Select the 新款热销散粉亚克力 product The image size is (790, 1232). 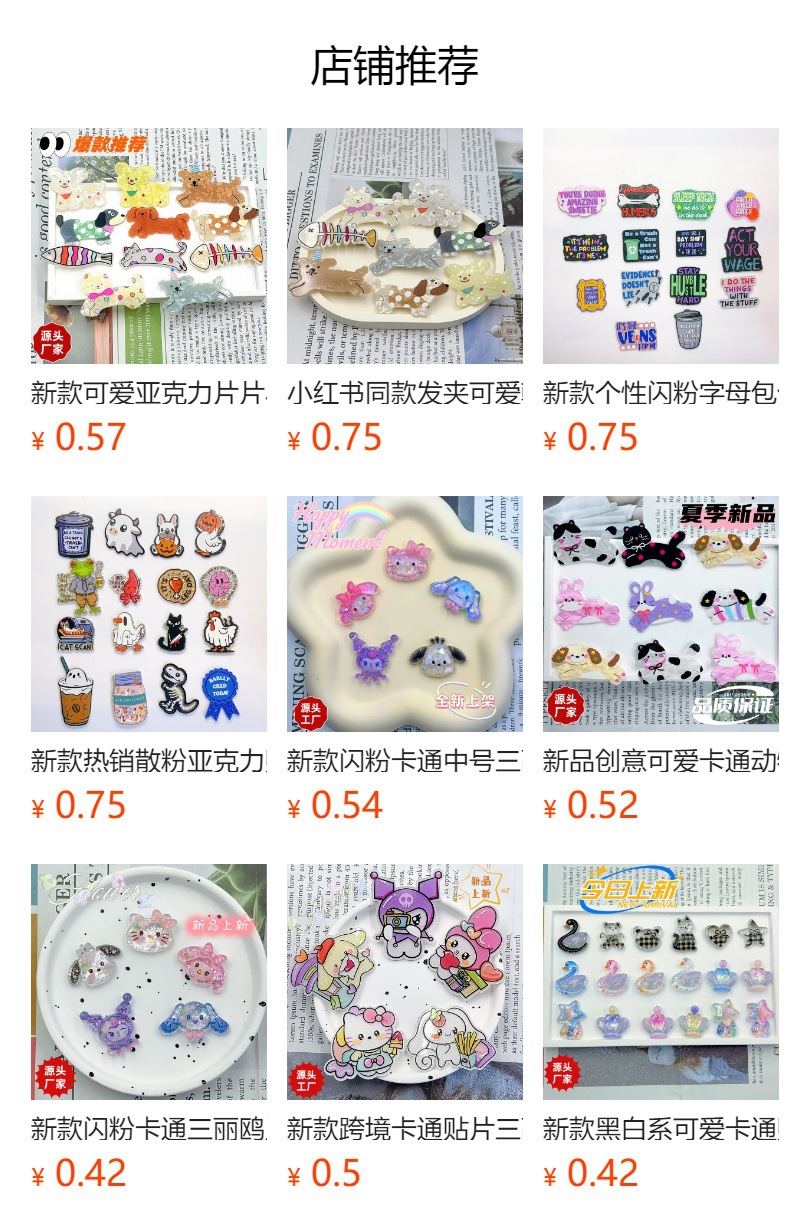(x=149, y=614)
